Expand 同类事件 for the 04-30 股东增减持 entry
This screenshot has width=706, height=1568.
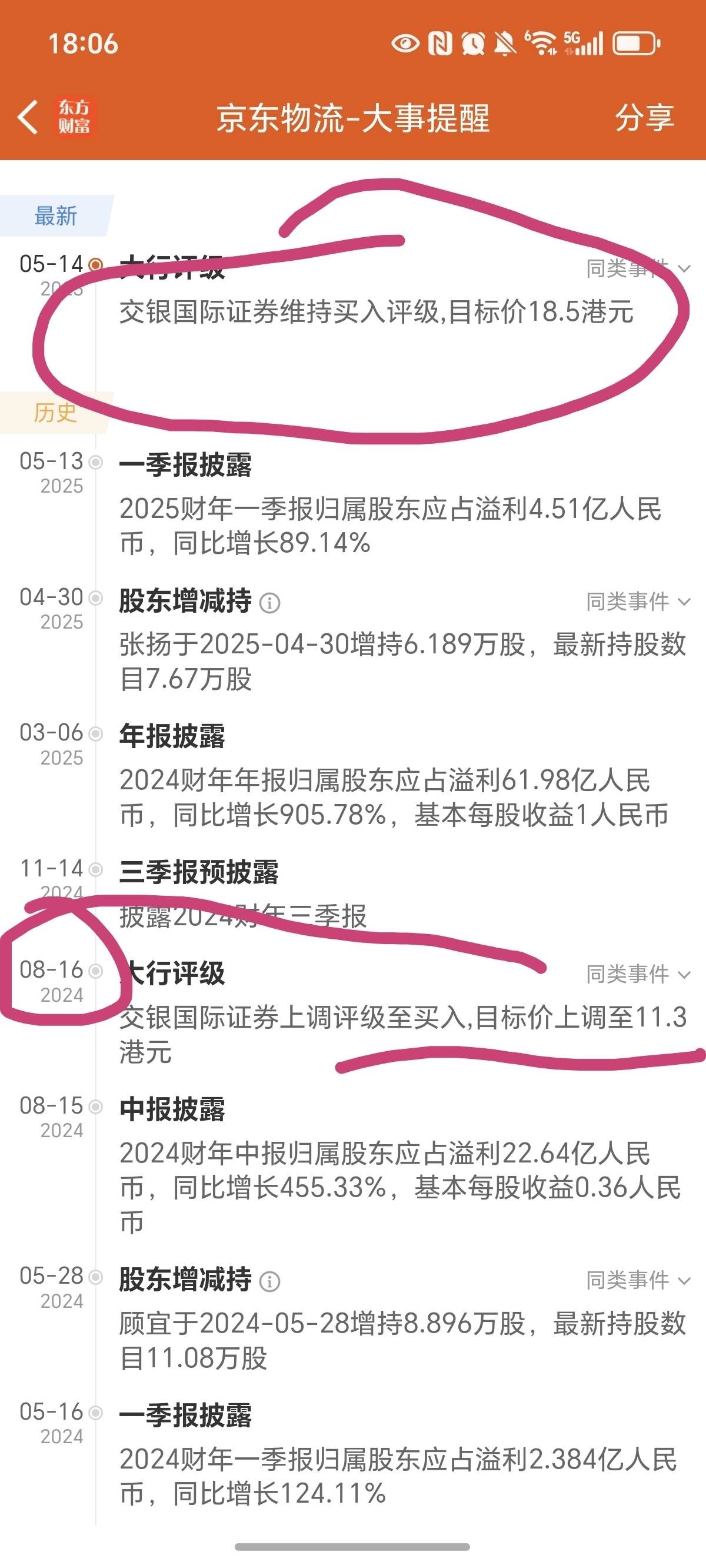[638, 602]
